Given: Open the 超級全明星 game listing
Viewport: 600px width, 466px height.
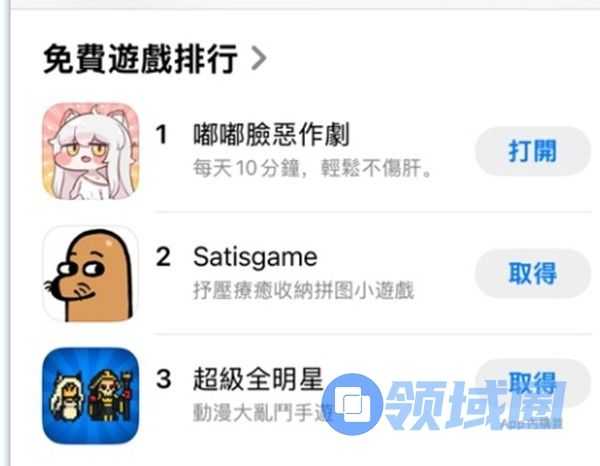Looking at the screenshot, I should pyautogui.click(x=258, y=379).
